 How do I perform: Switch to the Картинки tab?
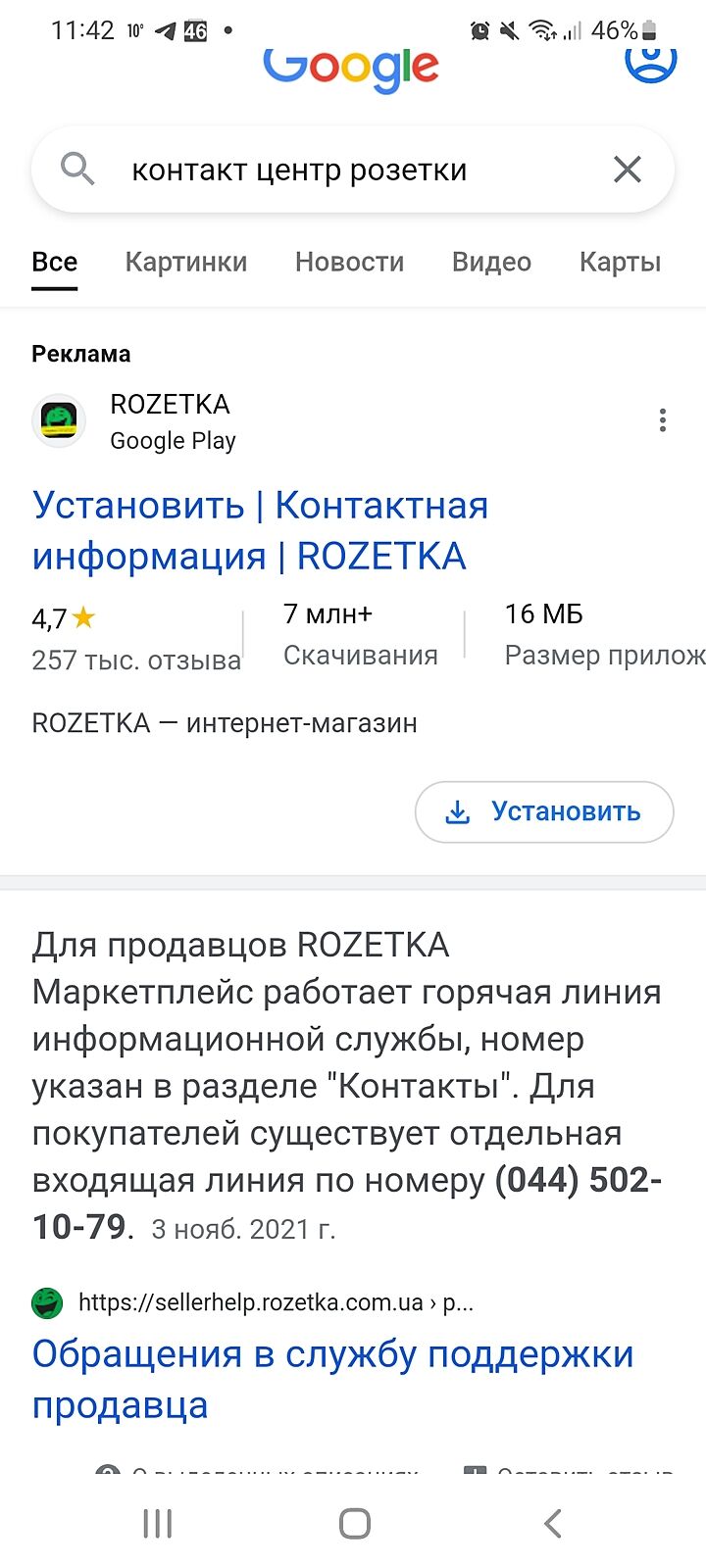pos(186,262)
